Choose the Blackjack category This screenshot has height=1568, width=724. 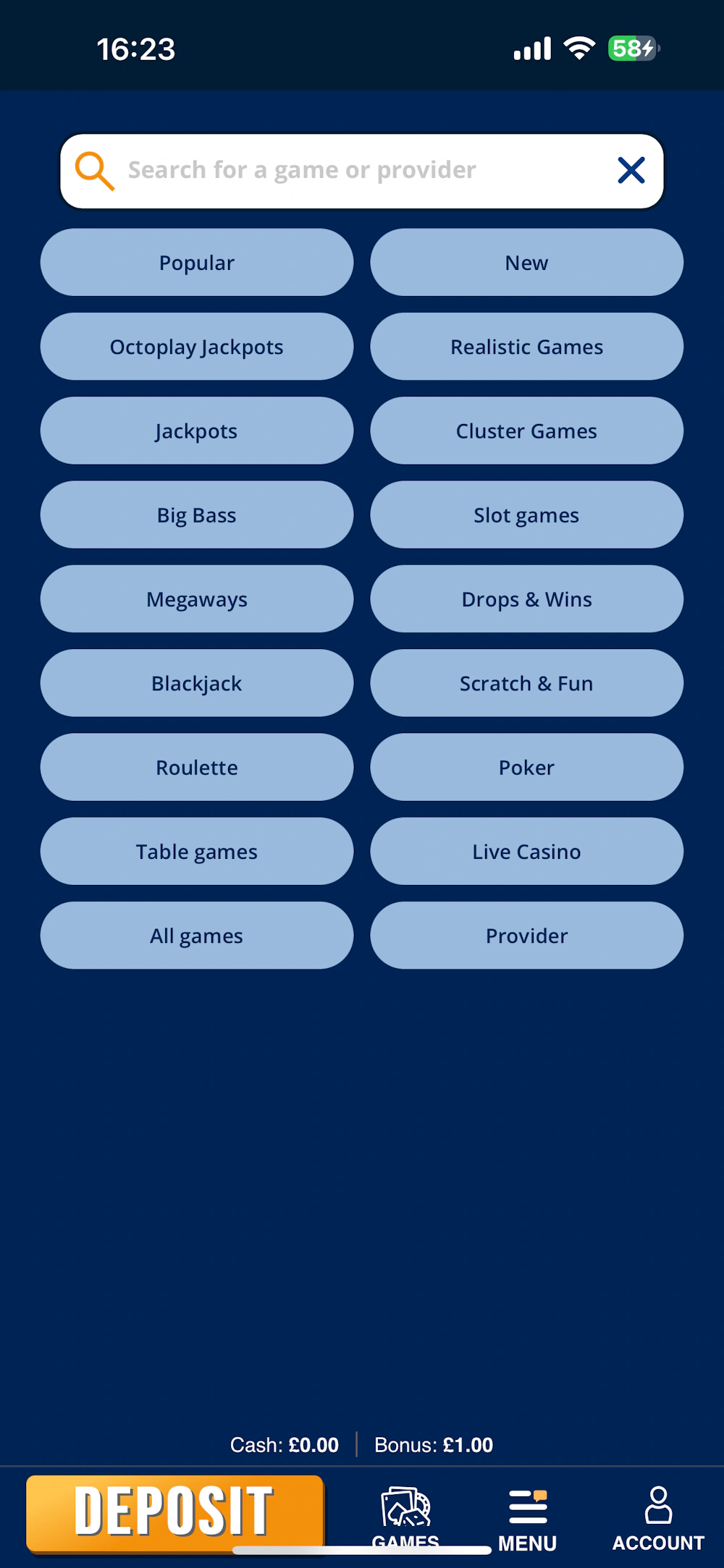pyautogui.click(x=197, y=683)
